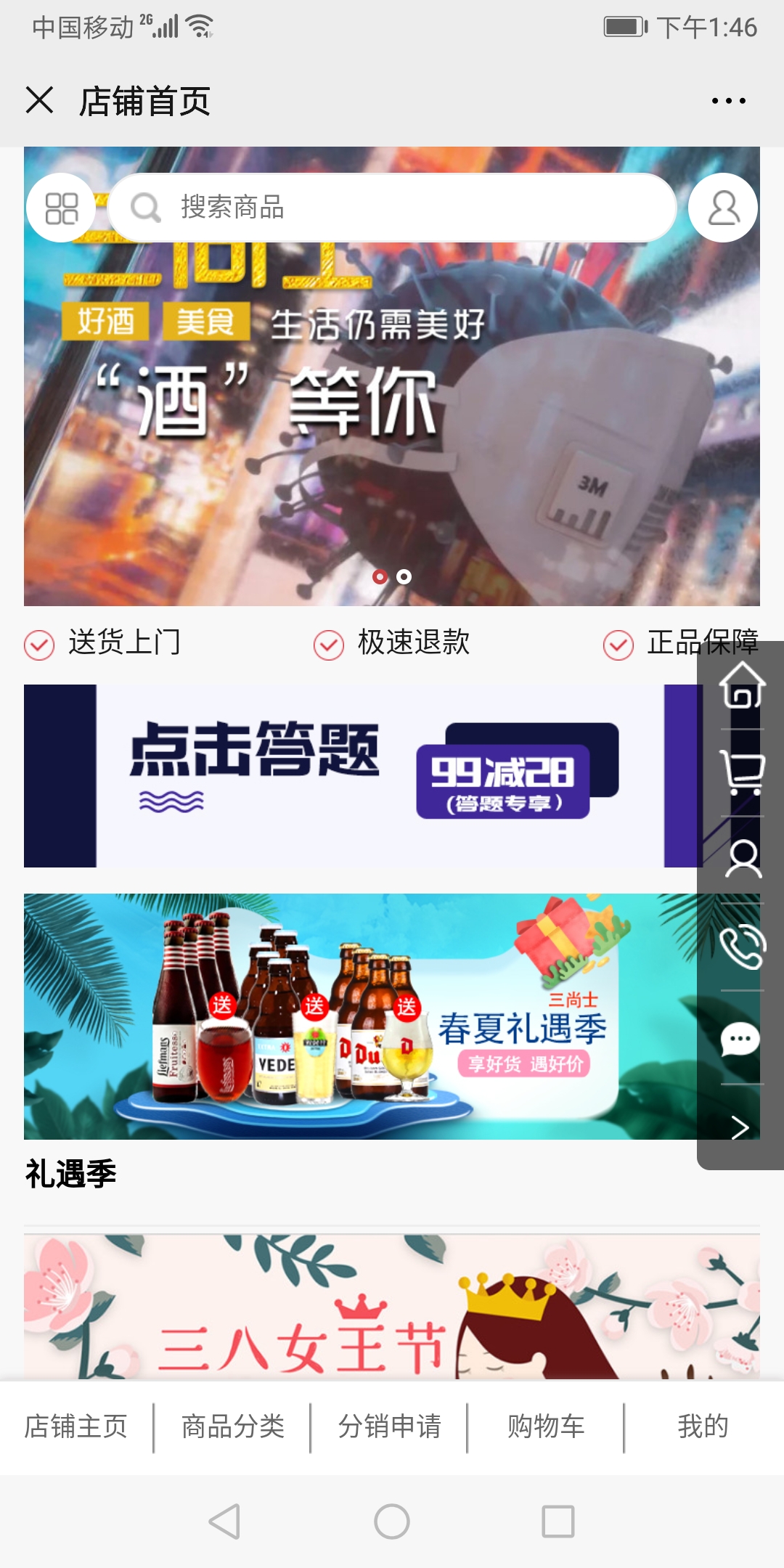This screenshot has width=784, height=1568.
Task: Call the store via phone icon
Action: click(741, 947)
